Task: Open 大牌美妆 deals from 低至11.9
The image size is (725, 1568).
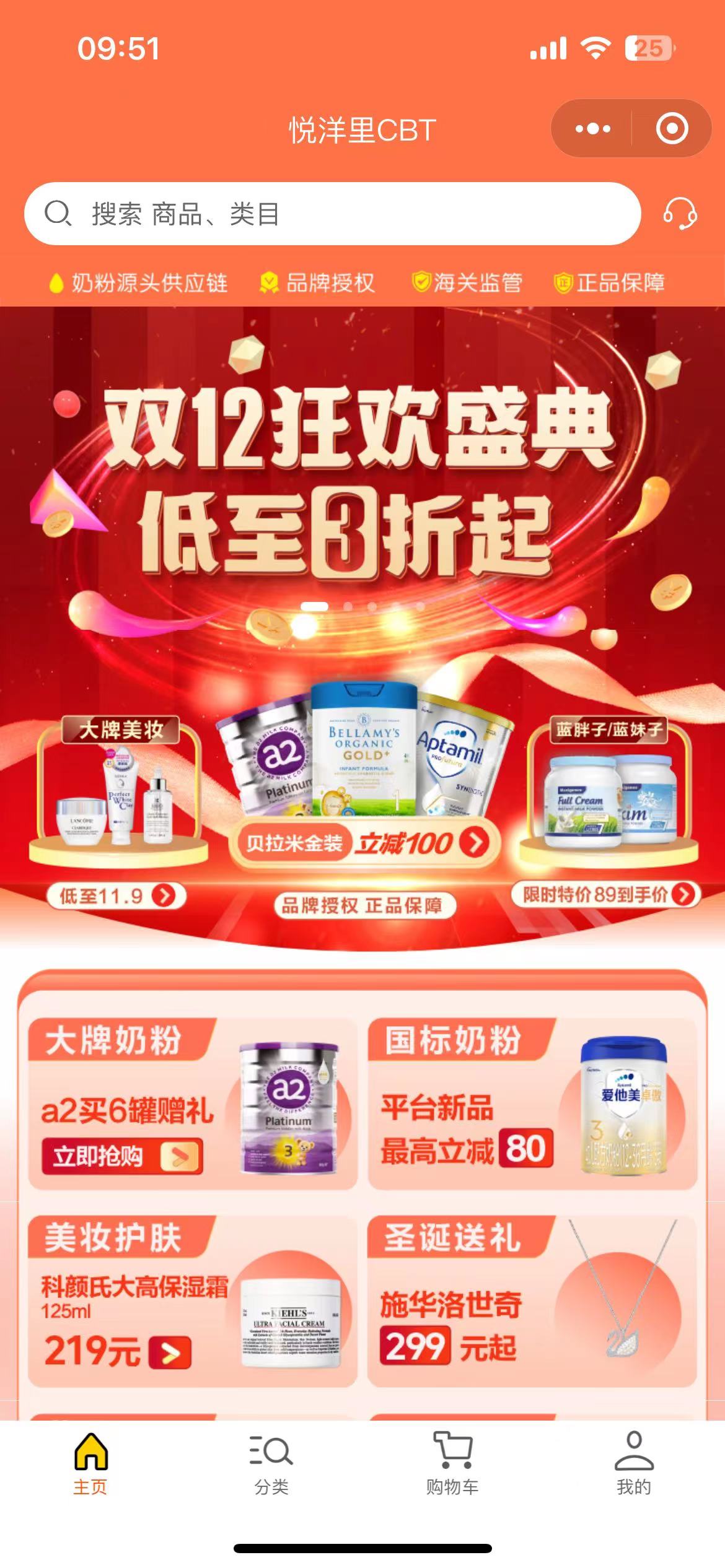Action: (117, 896)
